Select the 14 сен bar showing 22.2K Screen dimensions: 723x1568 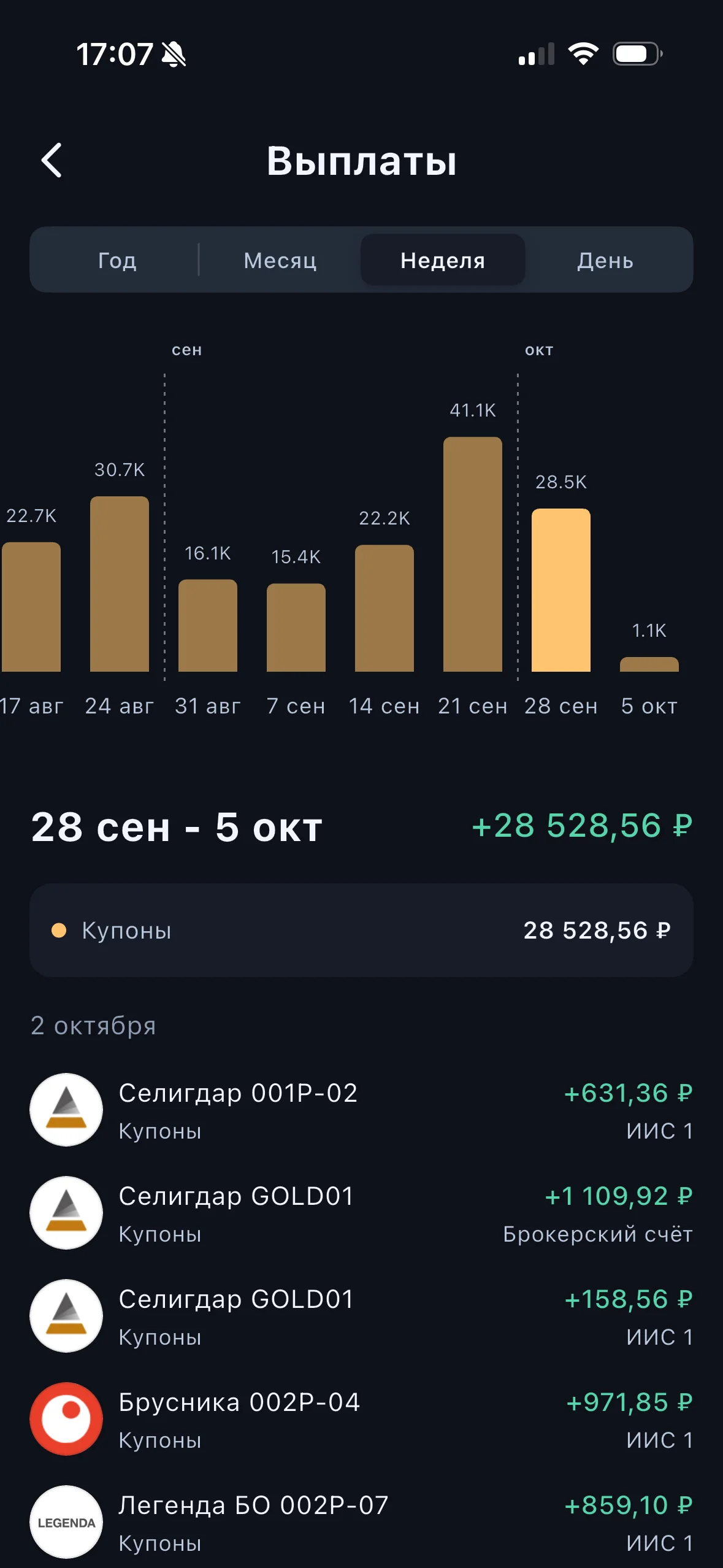point(384,608)
